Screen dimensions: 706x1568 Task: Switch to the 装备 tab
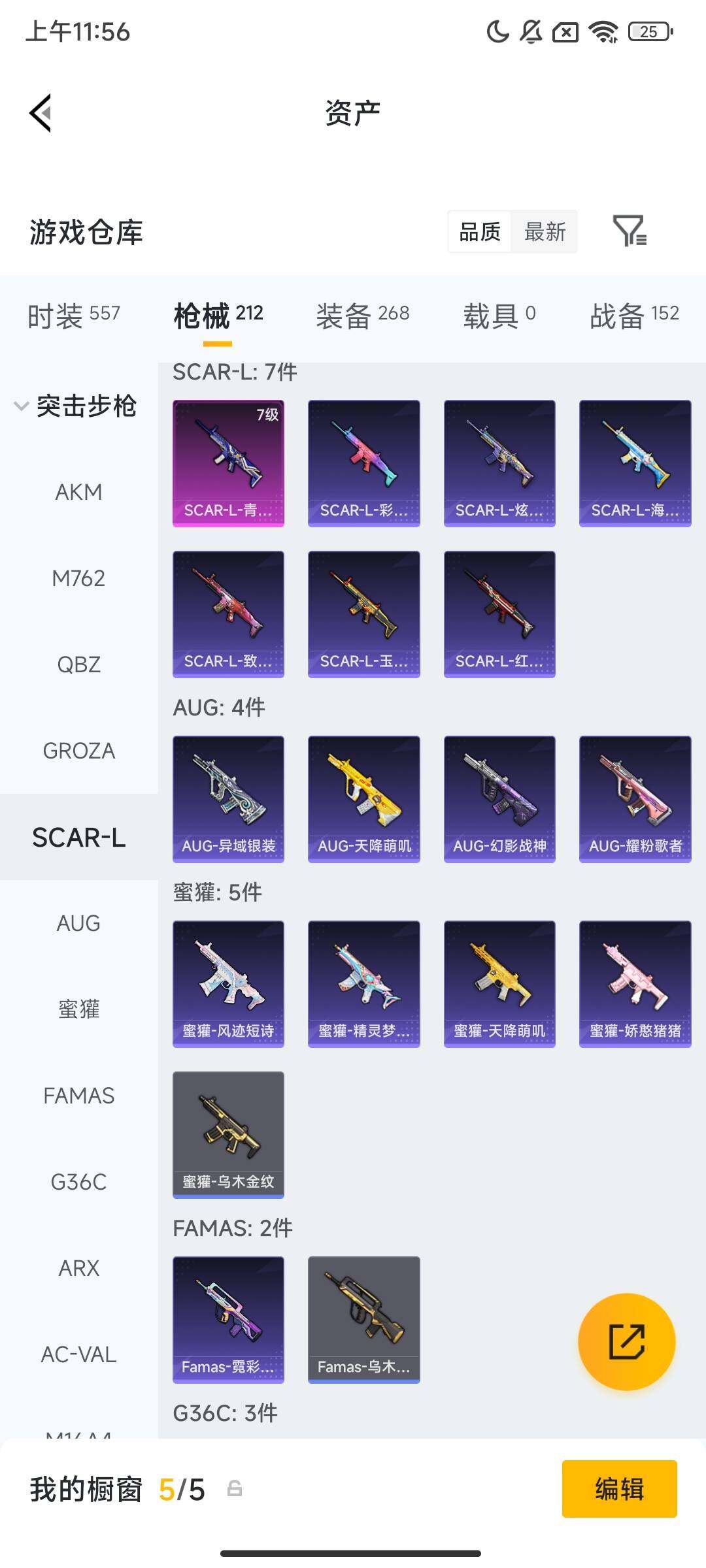(363, 316)
